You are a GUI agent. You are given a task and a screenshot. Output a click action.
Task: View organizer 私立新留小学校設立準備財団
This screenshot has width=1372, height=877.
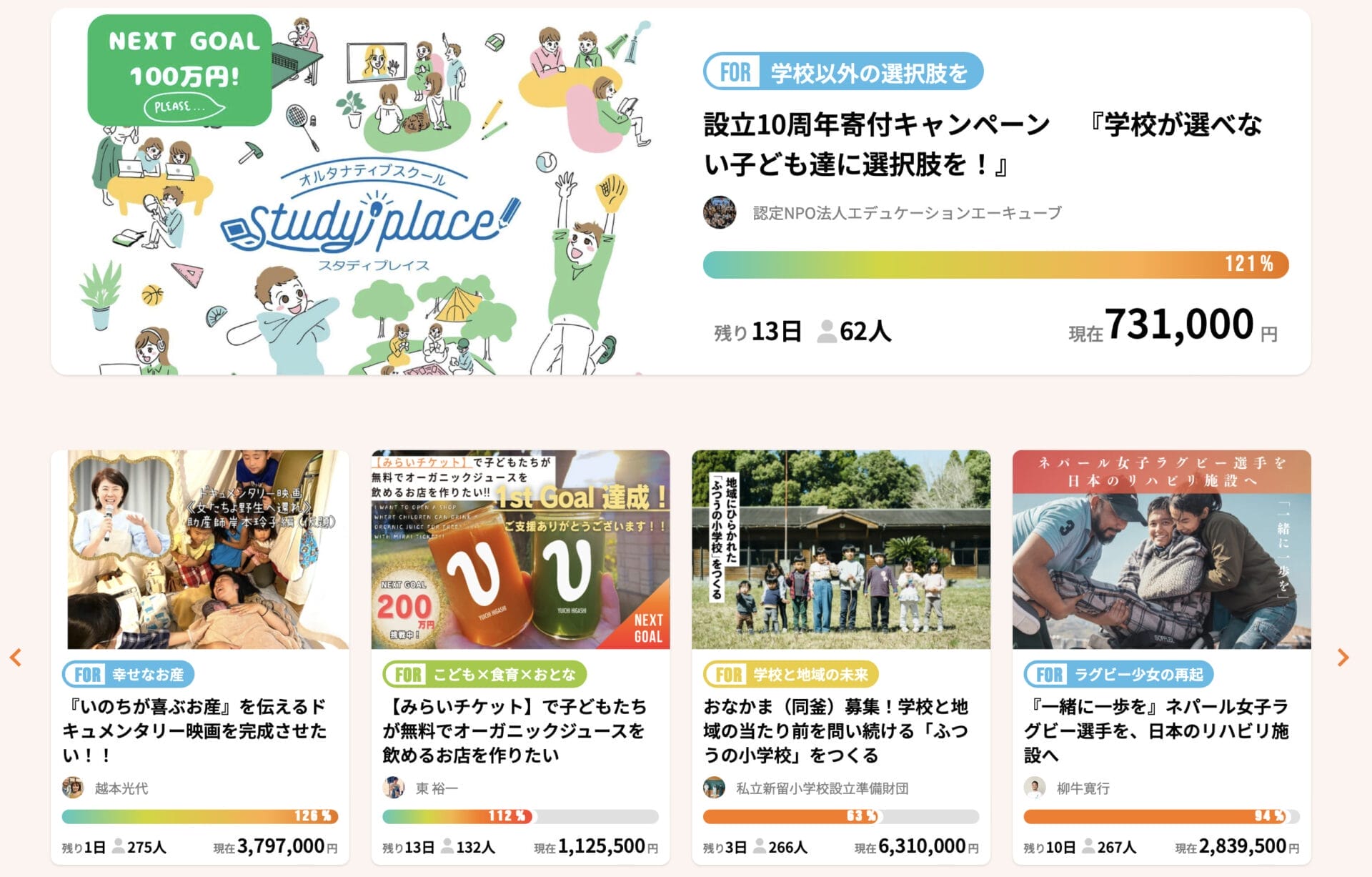[x=822, y=788]
